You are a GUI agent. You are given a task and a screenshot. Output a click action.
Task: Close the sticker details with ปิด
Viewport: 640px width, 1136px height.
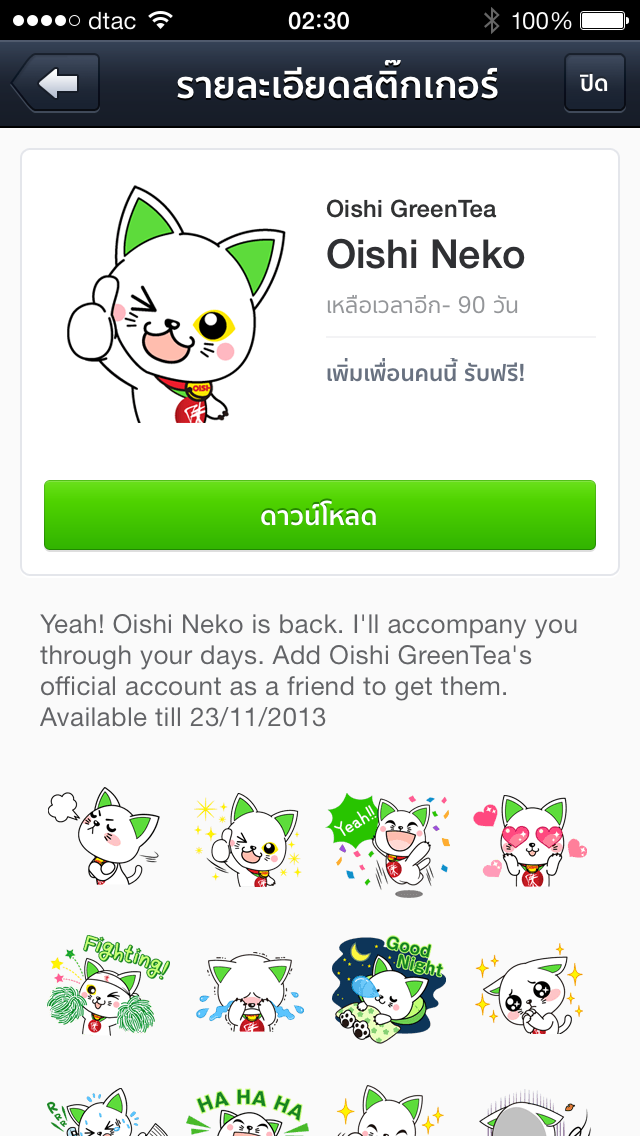[x=593, y=83]
